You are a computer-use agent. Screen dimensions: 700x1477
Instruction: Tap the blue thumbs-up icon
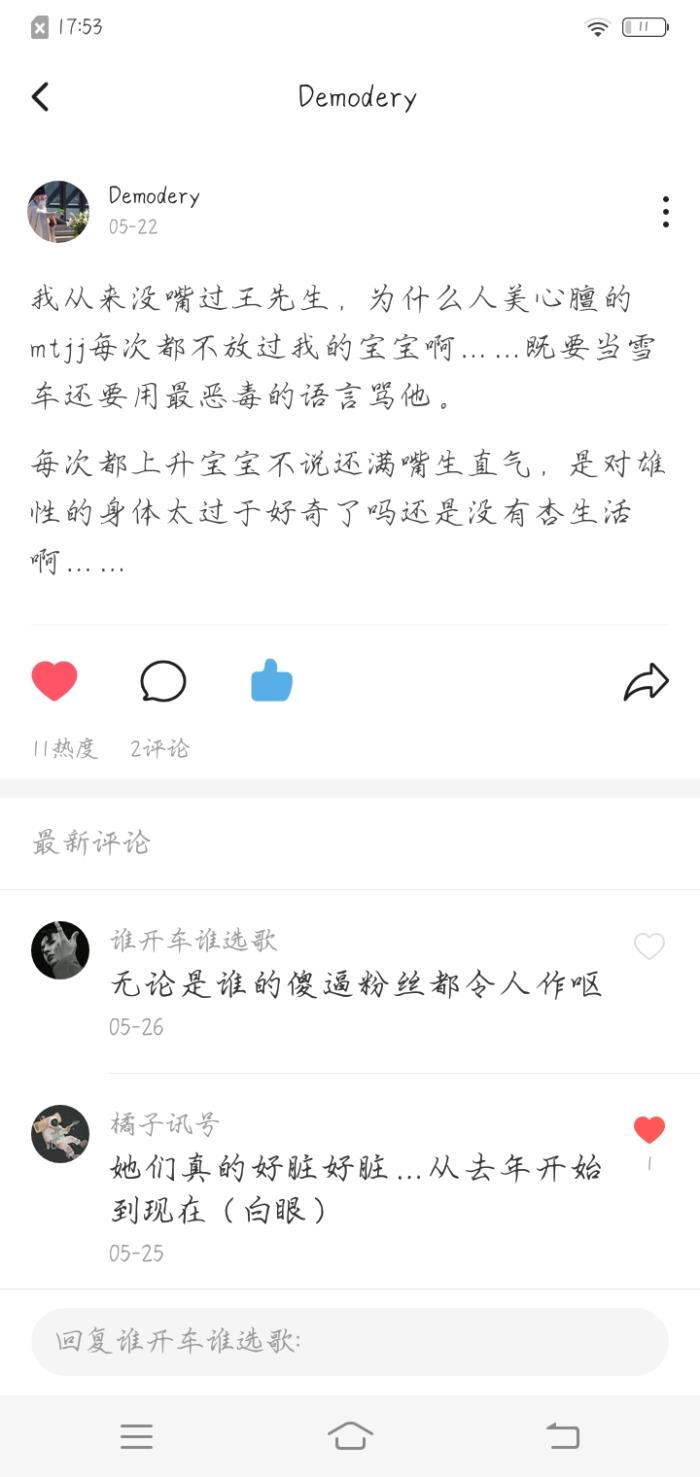271,682
